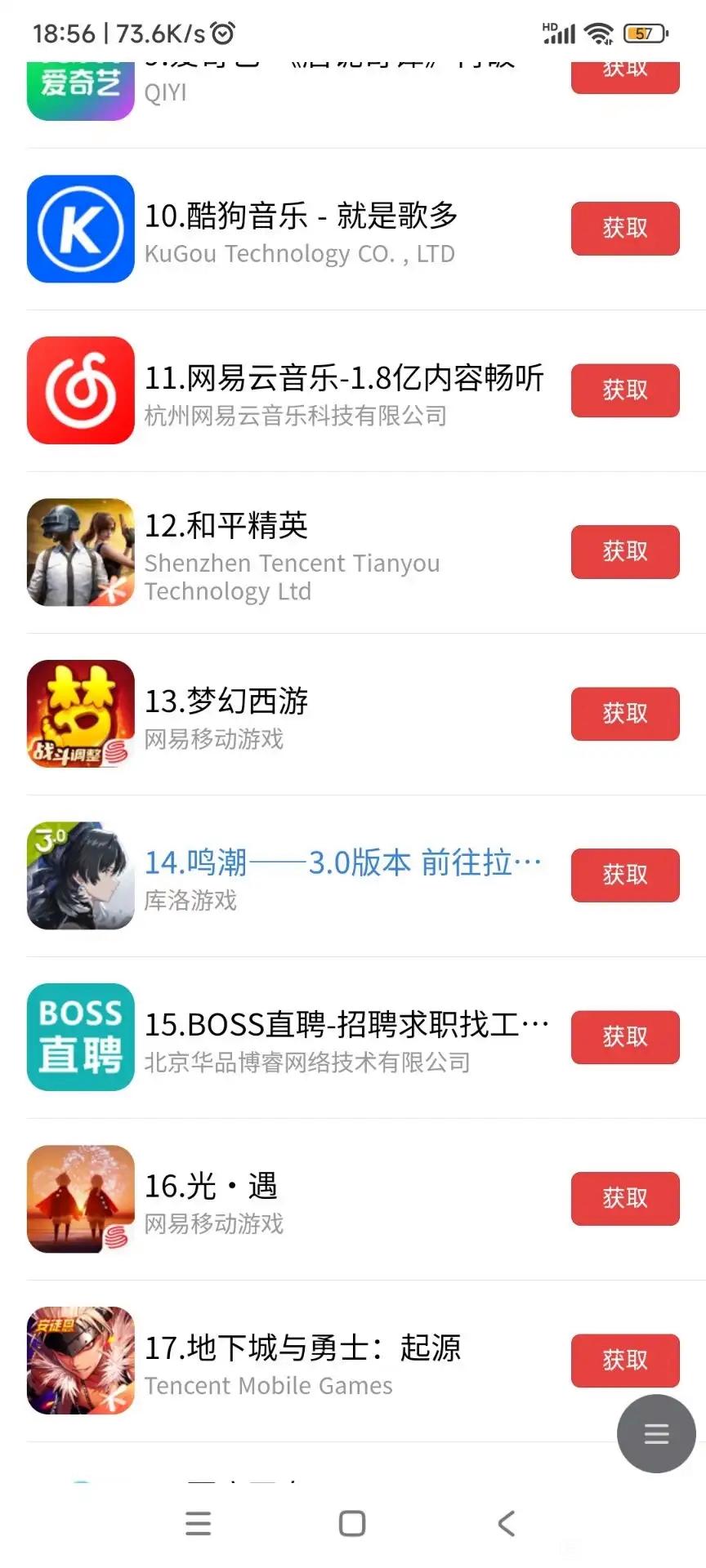The image size is (706, 1568).
Task: Open the 14.鸣潮 3.0版本 link
Action: 342,862
